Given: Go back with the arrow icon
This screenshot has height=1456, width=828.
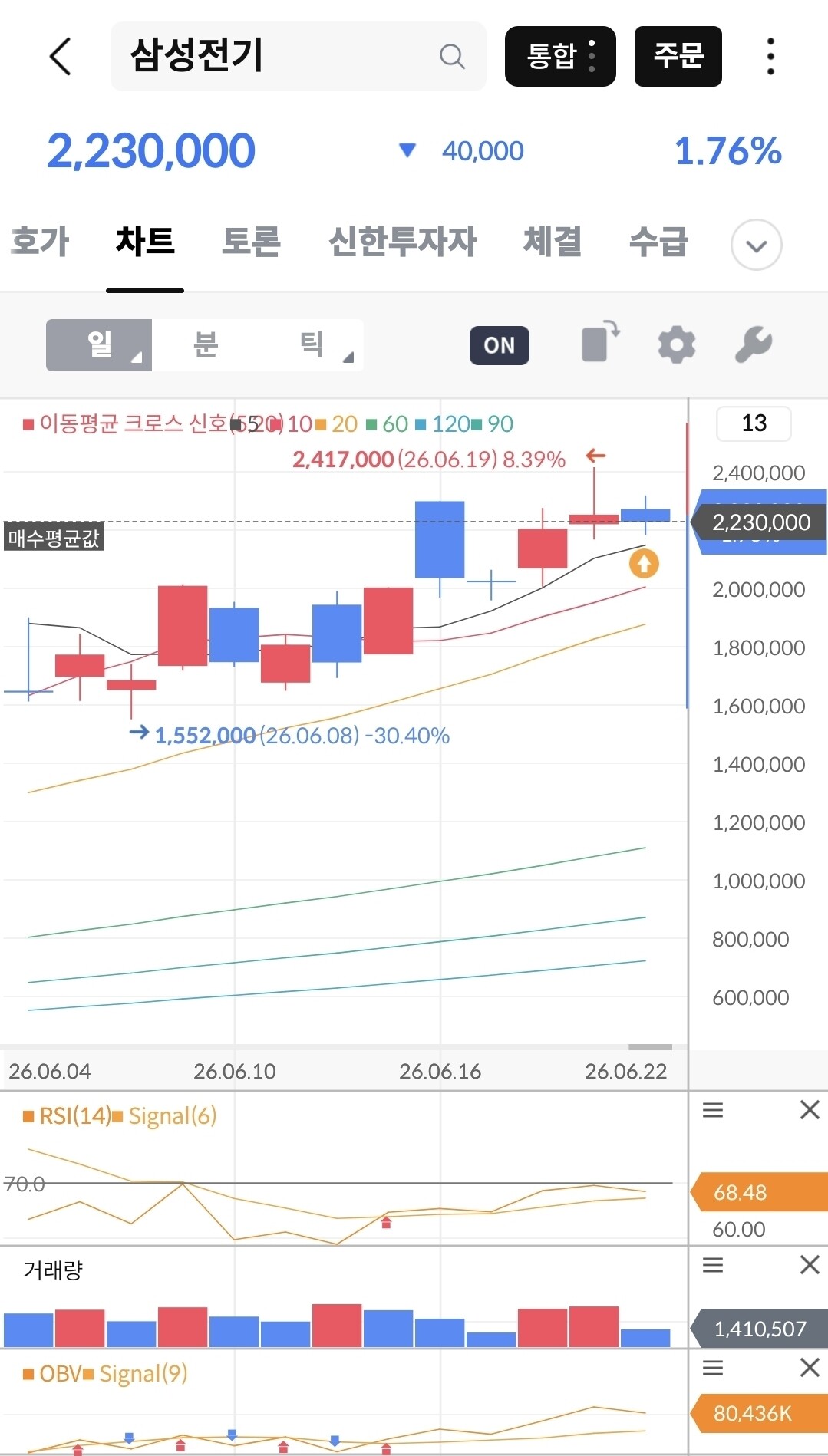Looking at the screenshot, I should click(60, 56).
